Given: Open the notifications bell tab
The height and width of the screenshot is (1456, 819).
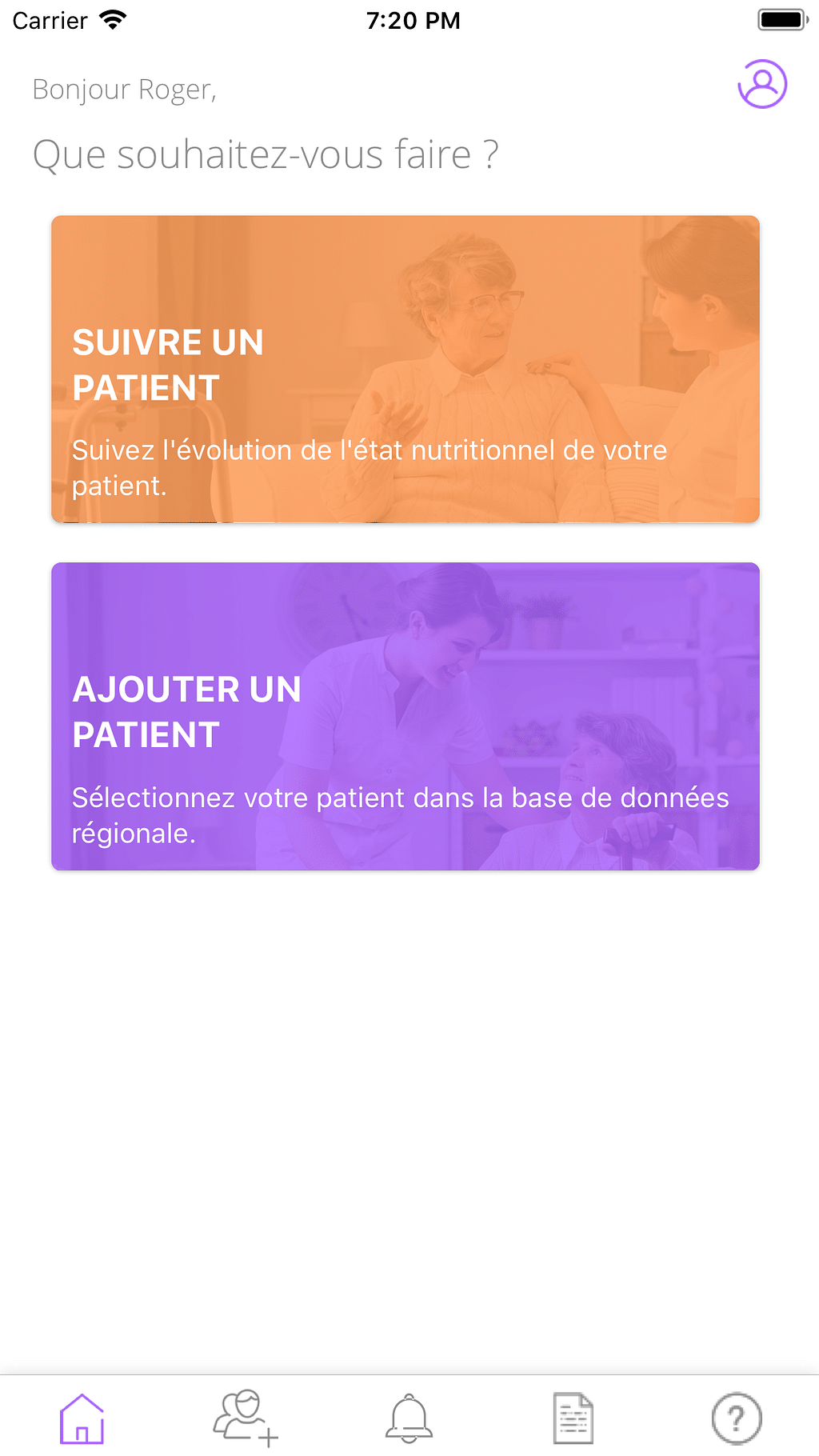Looking at the screenshot, I should click(x=409, y=1418).
